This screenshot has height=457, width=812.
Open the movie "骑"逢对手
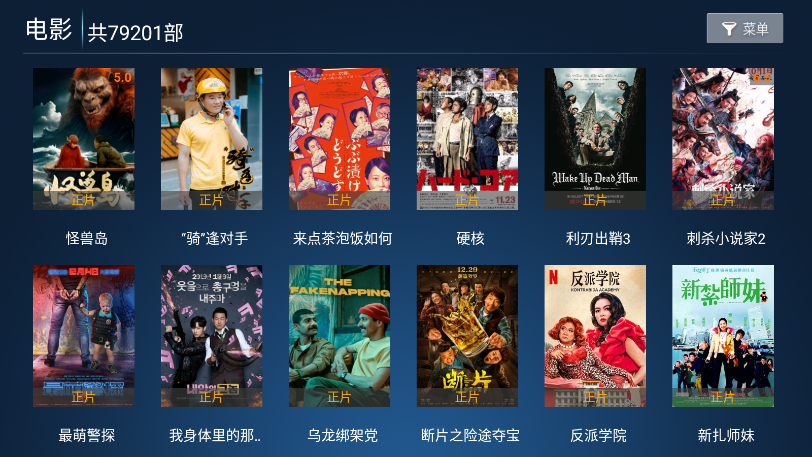tap(212, 139)
